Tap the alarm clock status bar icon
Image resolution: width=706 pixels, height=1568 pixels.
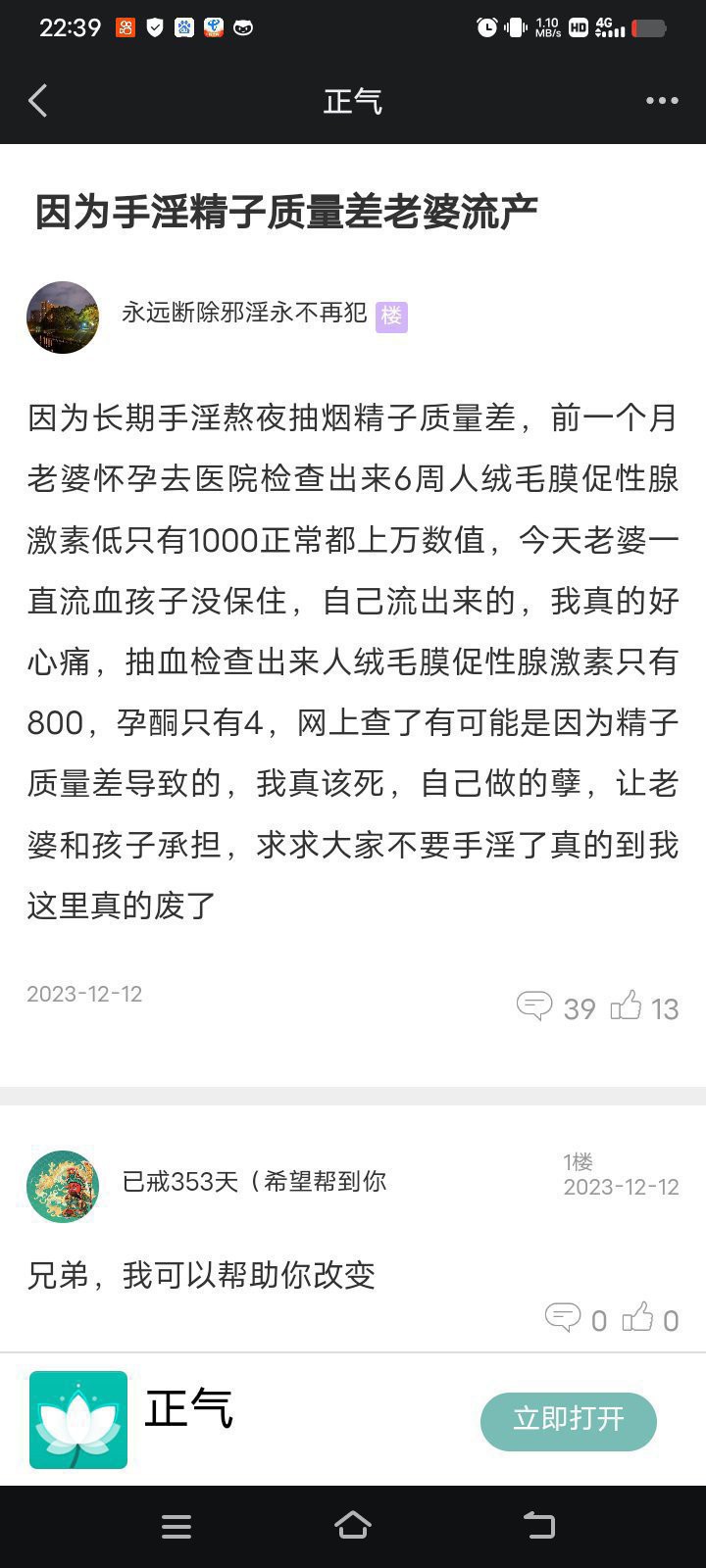coord(485,28)
